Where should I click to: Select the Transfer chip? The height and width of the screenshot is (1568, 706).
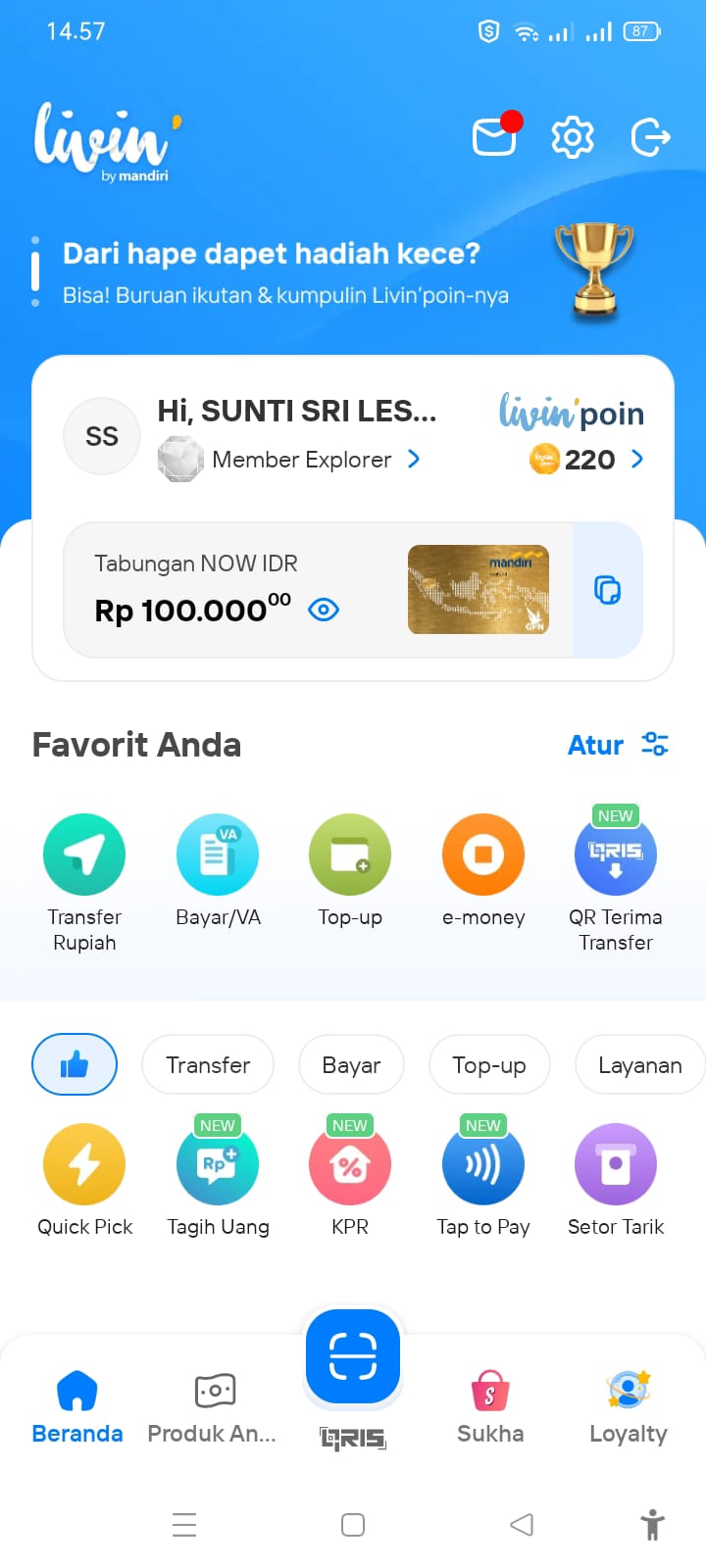pos(208,1064)
